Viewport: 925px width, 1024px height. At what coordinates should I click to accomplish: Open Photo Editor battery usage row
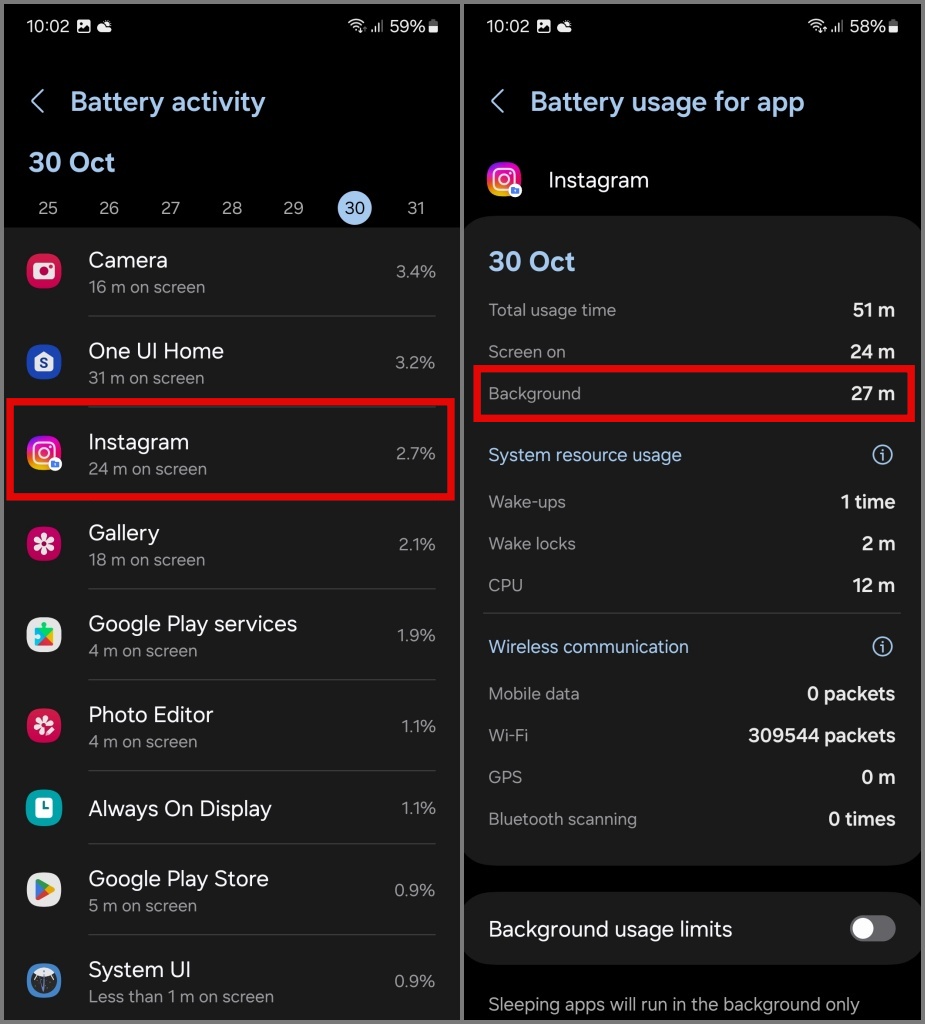230,727
